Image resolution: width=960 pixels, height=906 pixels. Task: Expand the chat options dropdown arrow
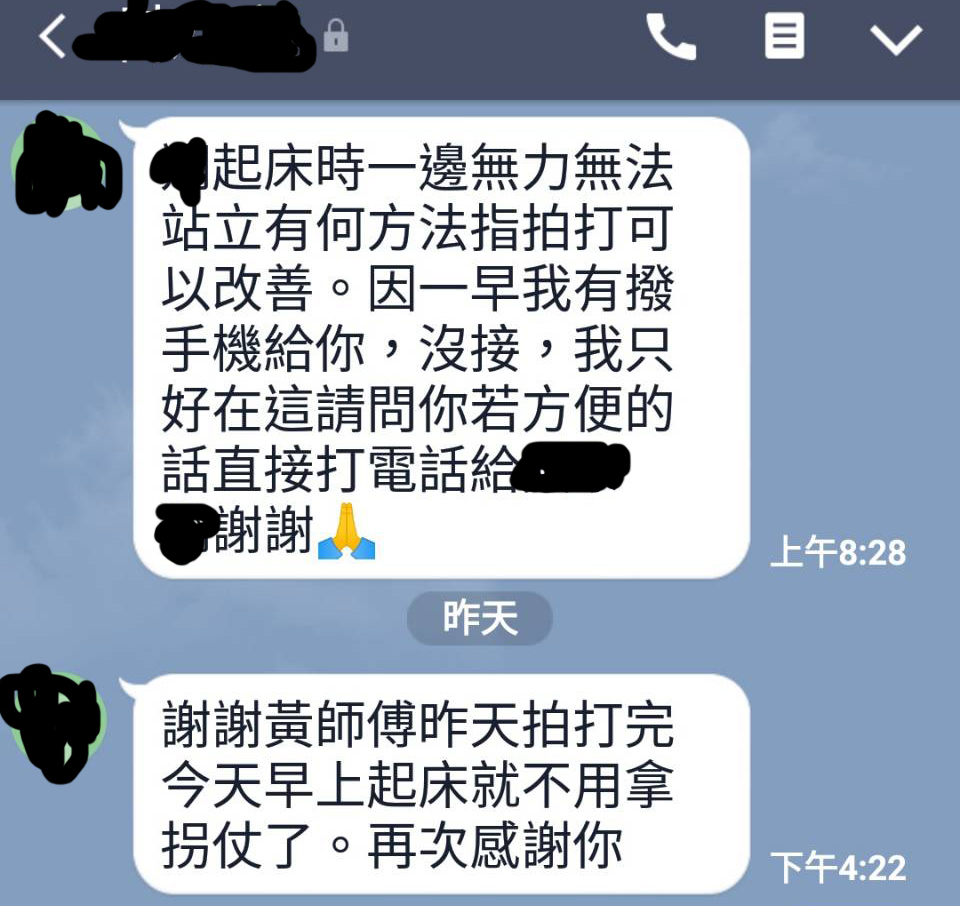coord(895,39)
